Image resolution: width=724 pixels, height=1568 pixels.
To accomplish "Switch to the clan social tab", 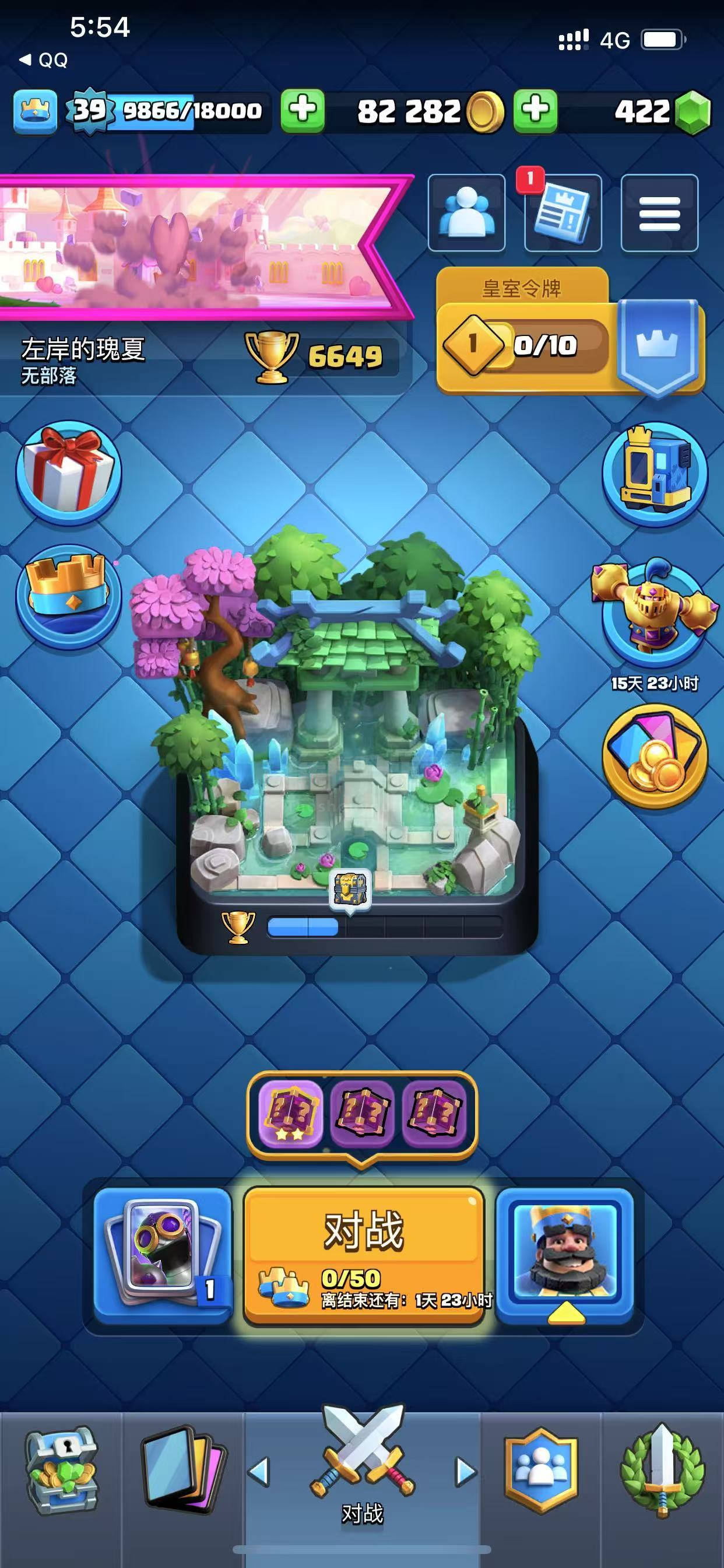I will pos(541,1471).
